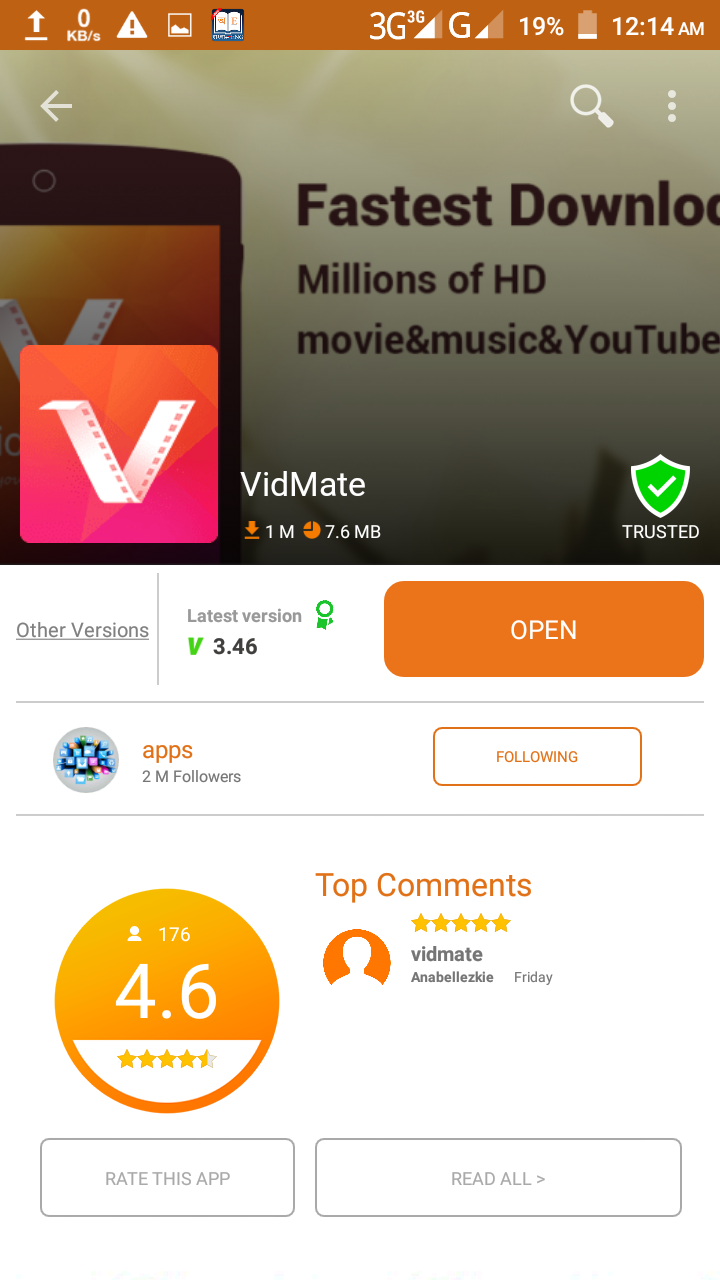720x1280 pixels.
Task: Expand Other Versions list
Action: (x=82, y=630)
